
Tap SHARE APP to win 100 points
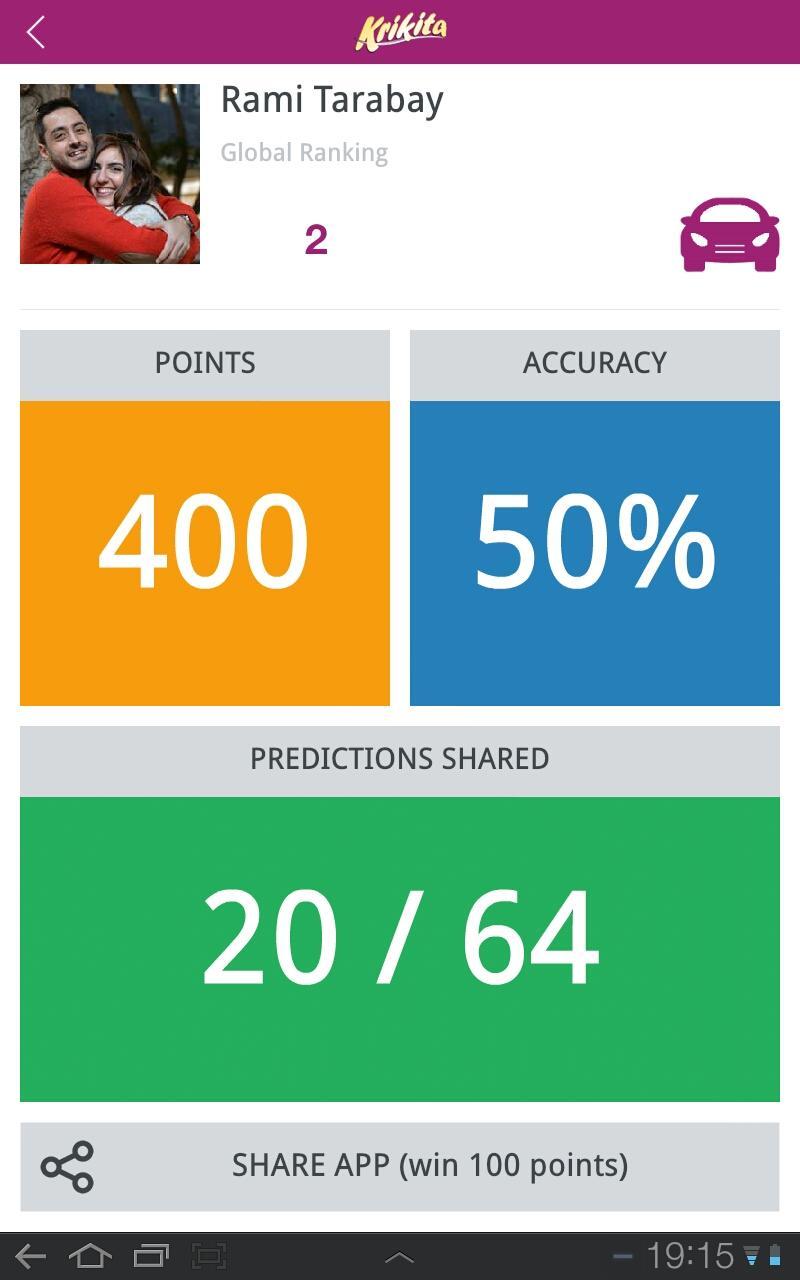[400, 1166]
